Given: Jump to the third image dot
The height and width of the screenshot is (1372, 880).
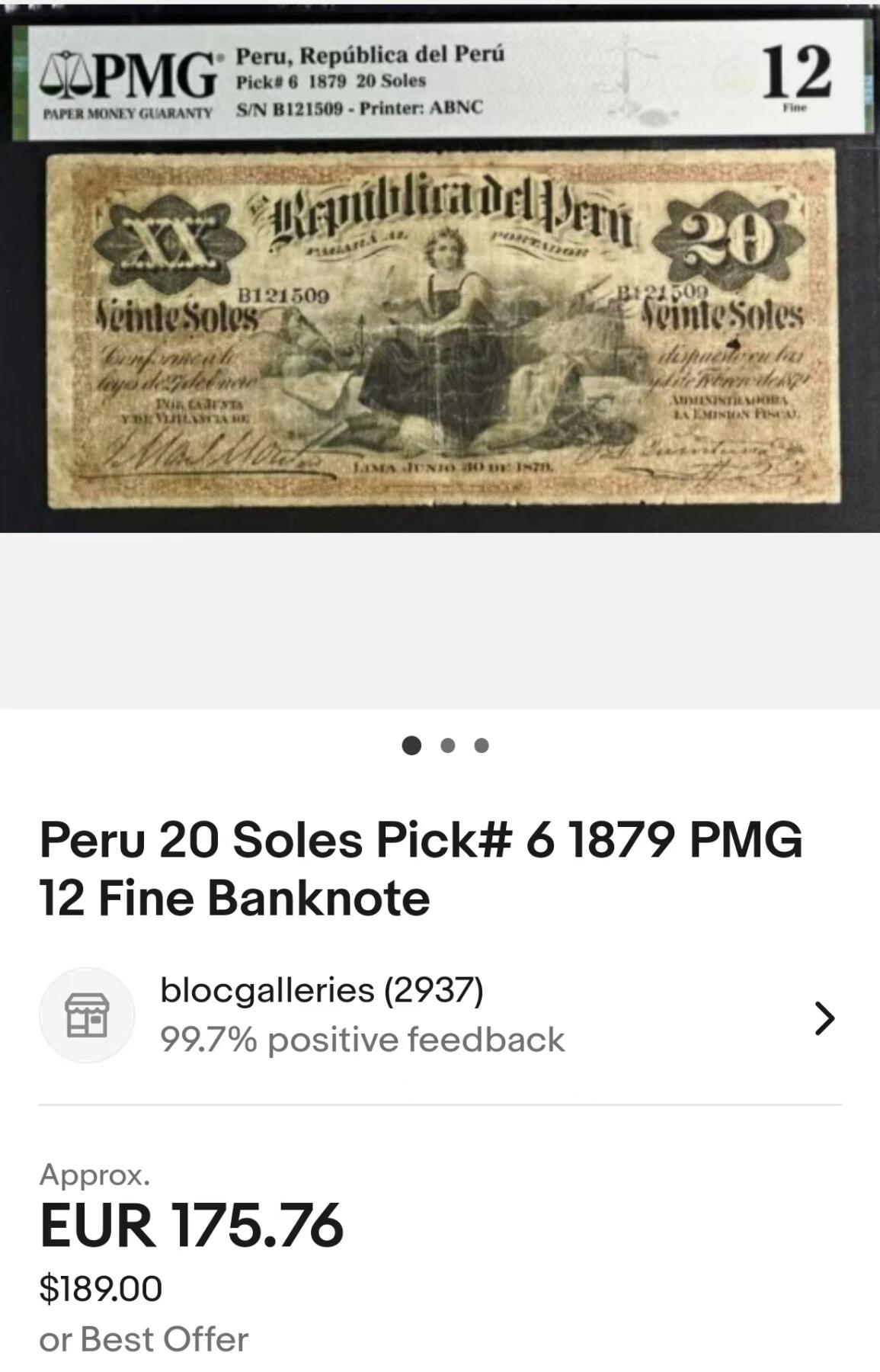Looking at the screenshot, I should (x=482, y=745).
